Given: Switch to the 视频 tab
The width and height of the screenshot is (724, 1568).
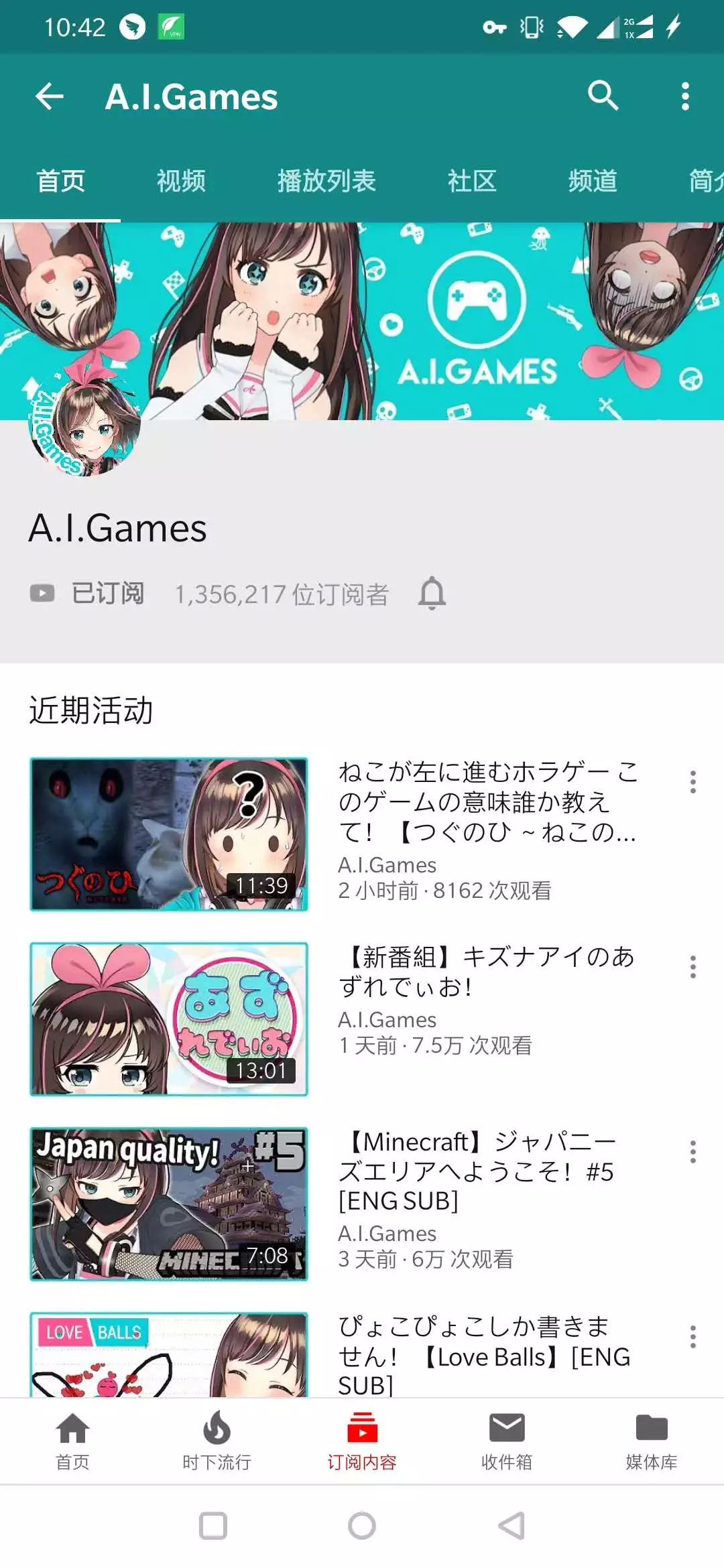Looking at the screenshot, I should [x=181, y=181].
